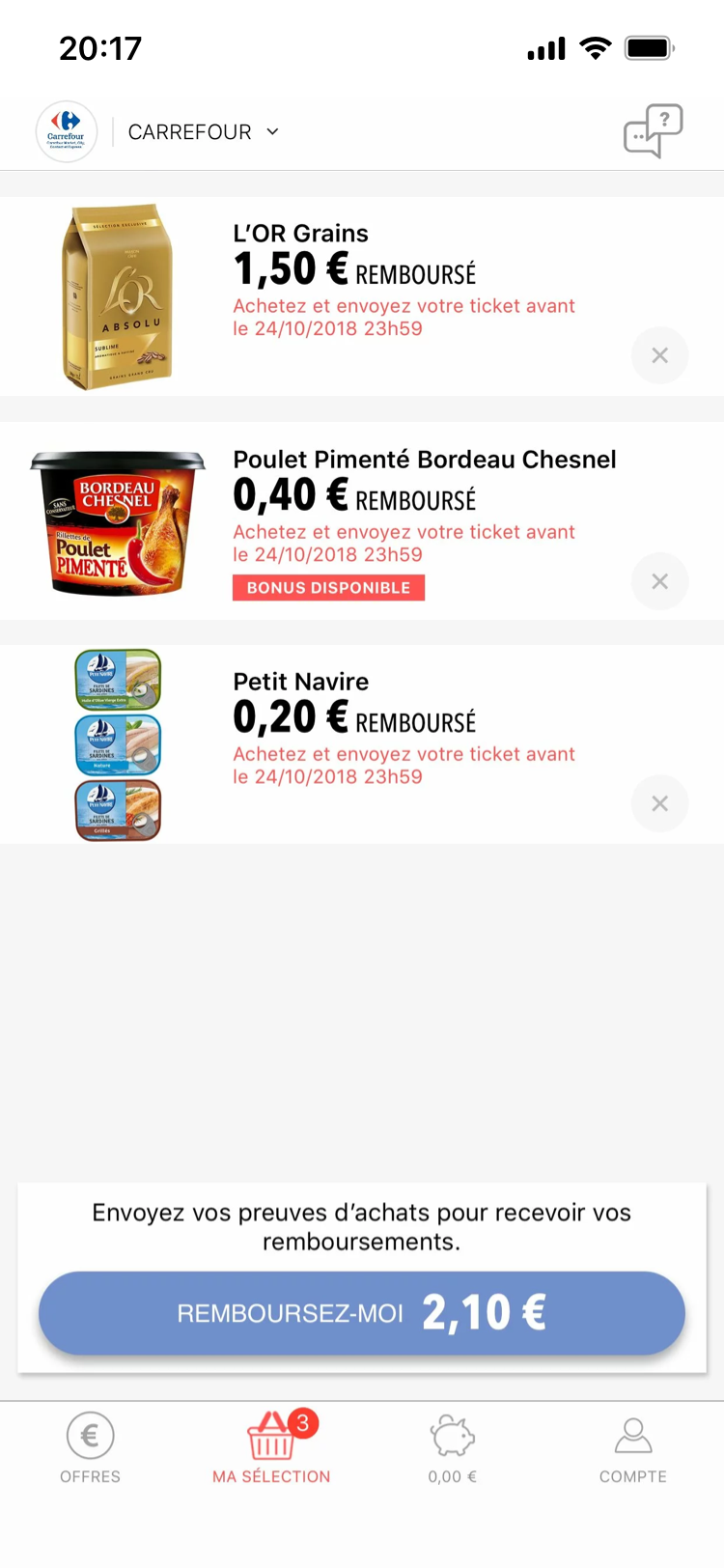Open the piggy bank 0,00 € tab
Image resolution: width=724 pixels, height=1568 pixels.
(453, 1448)
